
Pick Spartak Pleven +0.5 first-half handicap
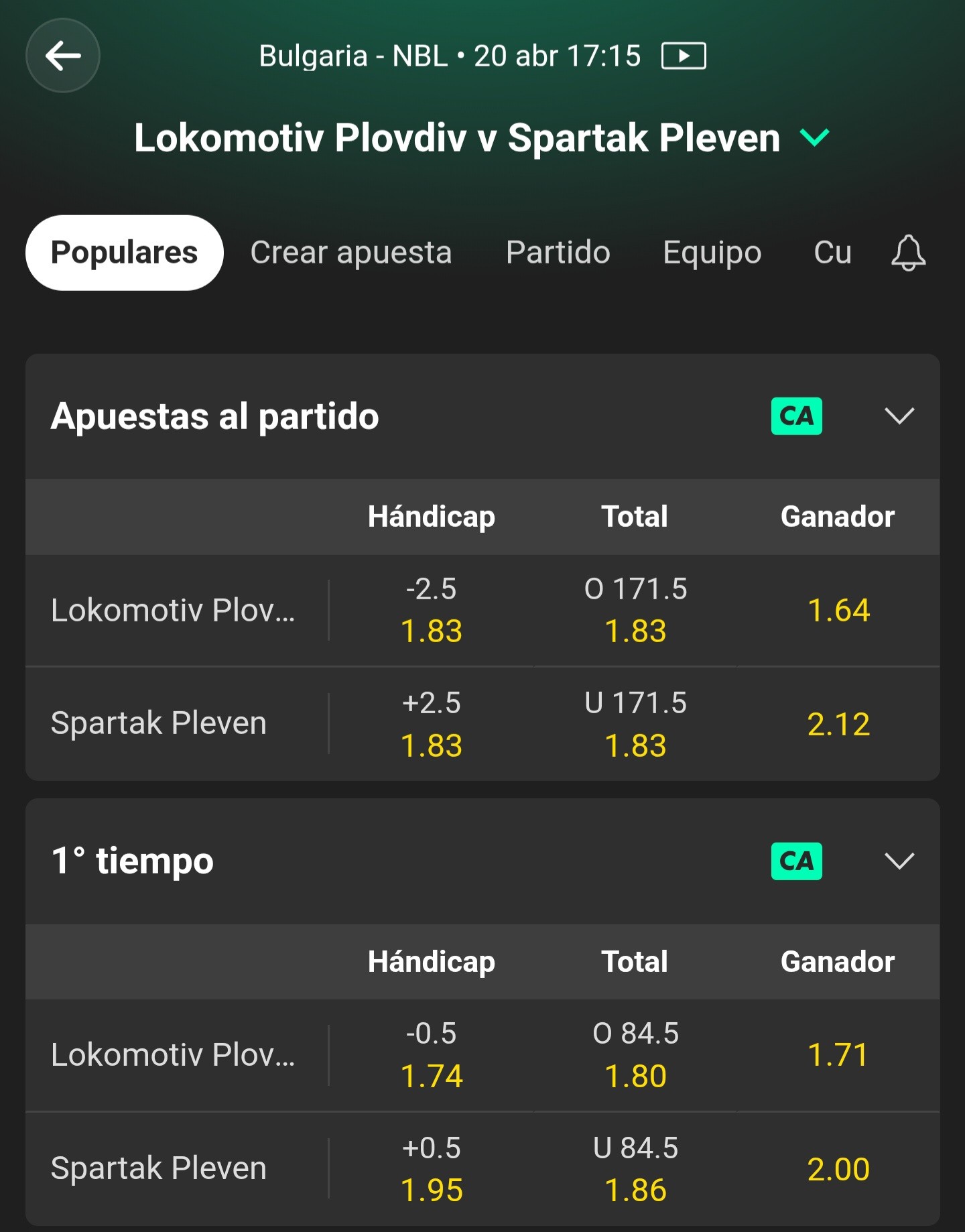pyautogui.click(x=432, y=1170)
